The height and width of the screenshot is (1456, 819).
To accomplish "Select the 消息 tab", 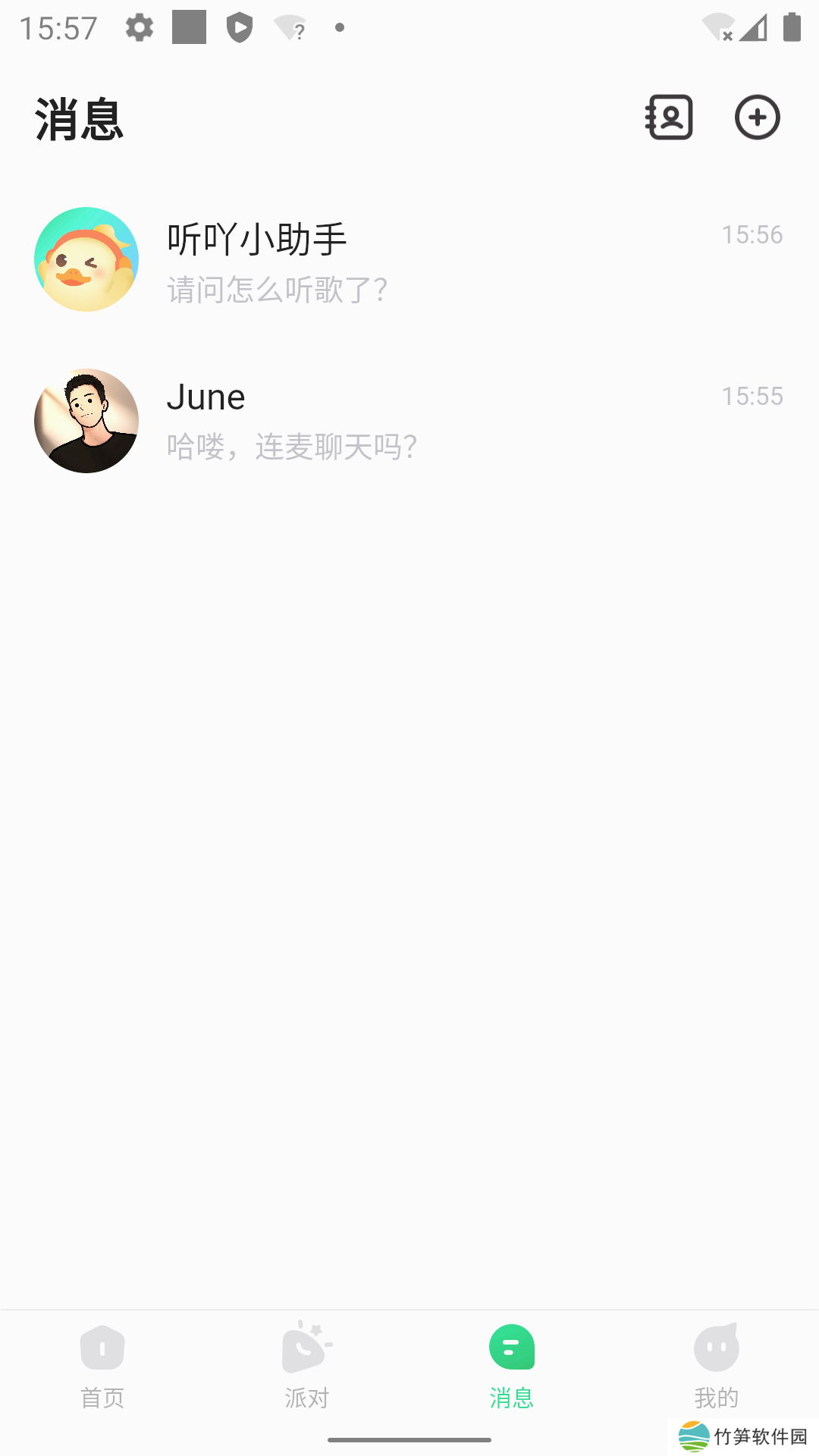I will [512, 1366].
